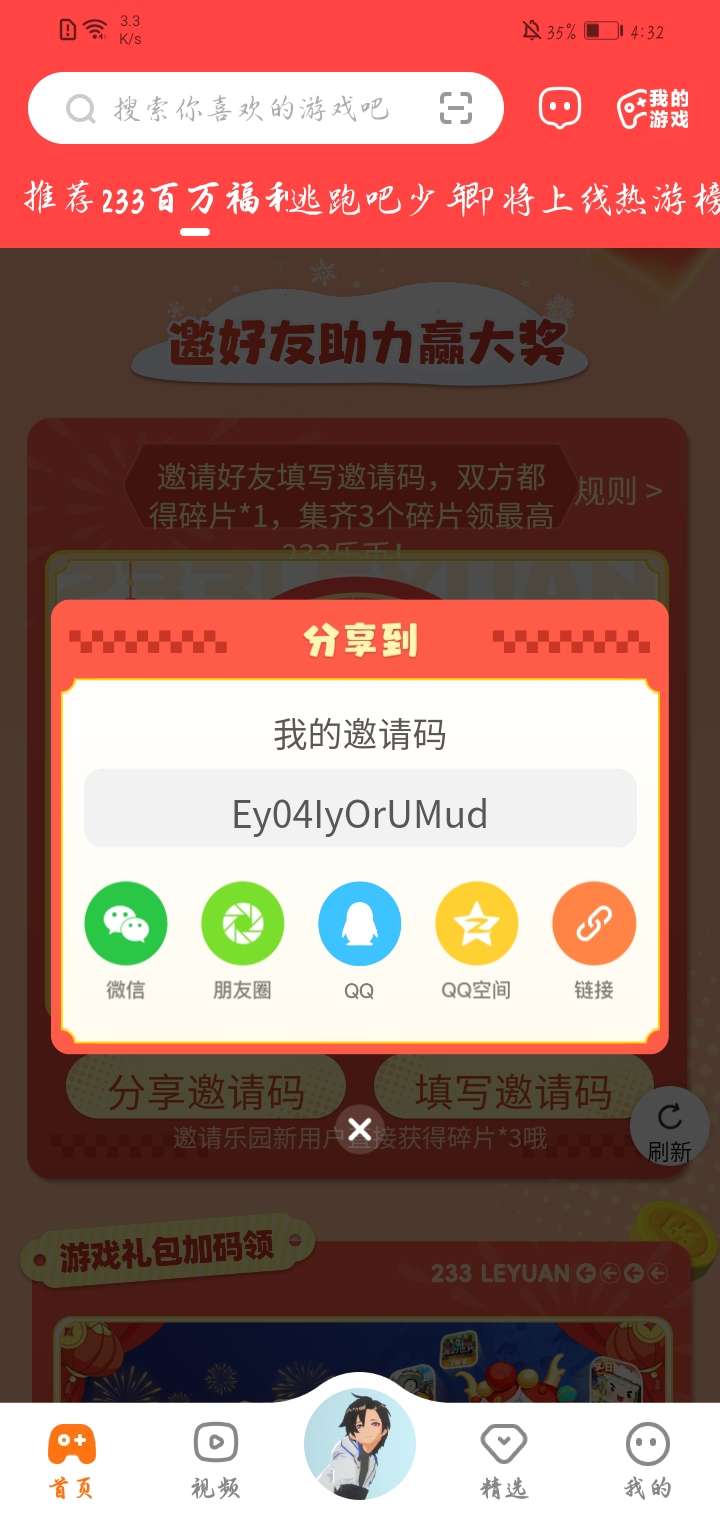Close the 分享到 dialog

tap(360, 1129)
